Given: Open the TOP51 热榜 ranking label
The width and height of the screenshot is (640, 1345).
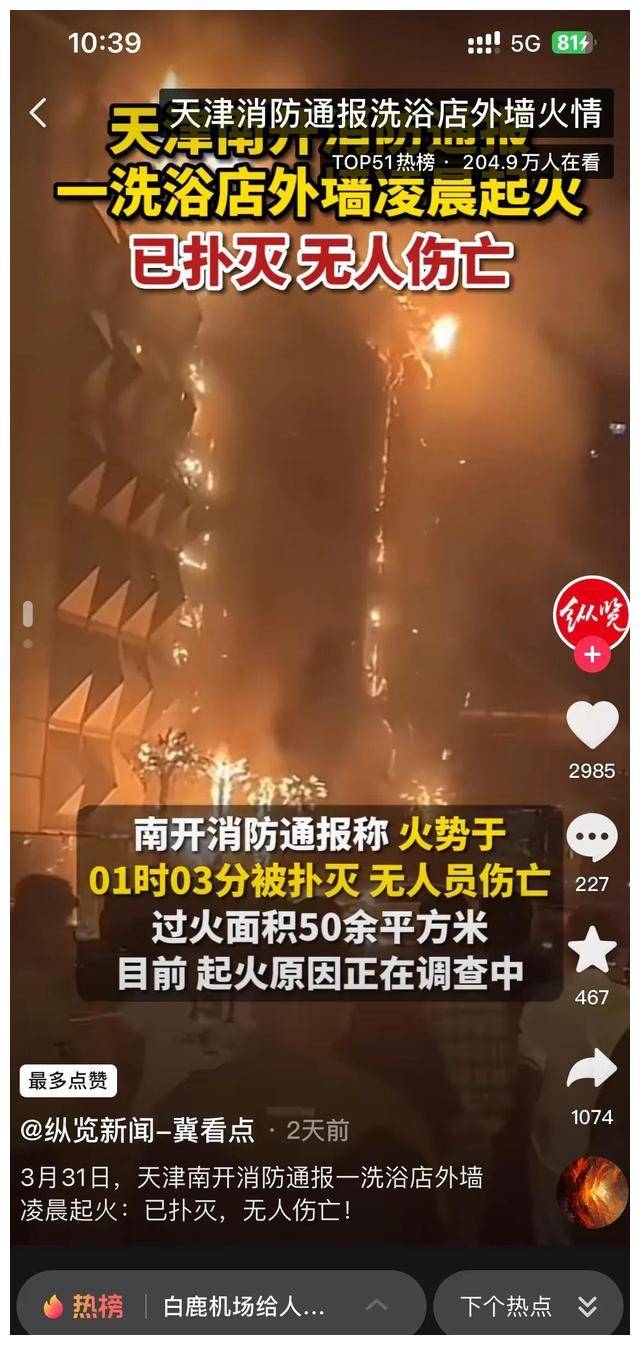Looking at the screenshot, I should [383, 162].
